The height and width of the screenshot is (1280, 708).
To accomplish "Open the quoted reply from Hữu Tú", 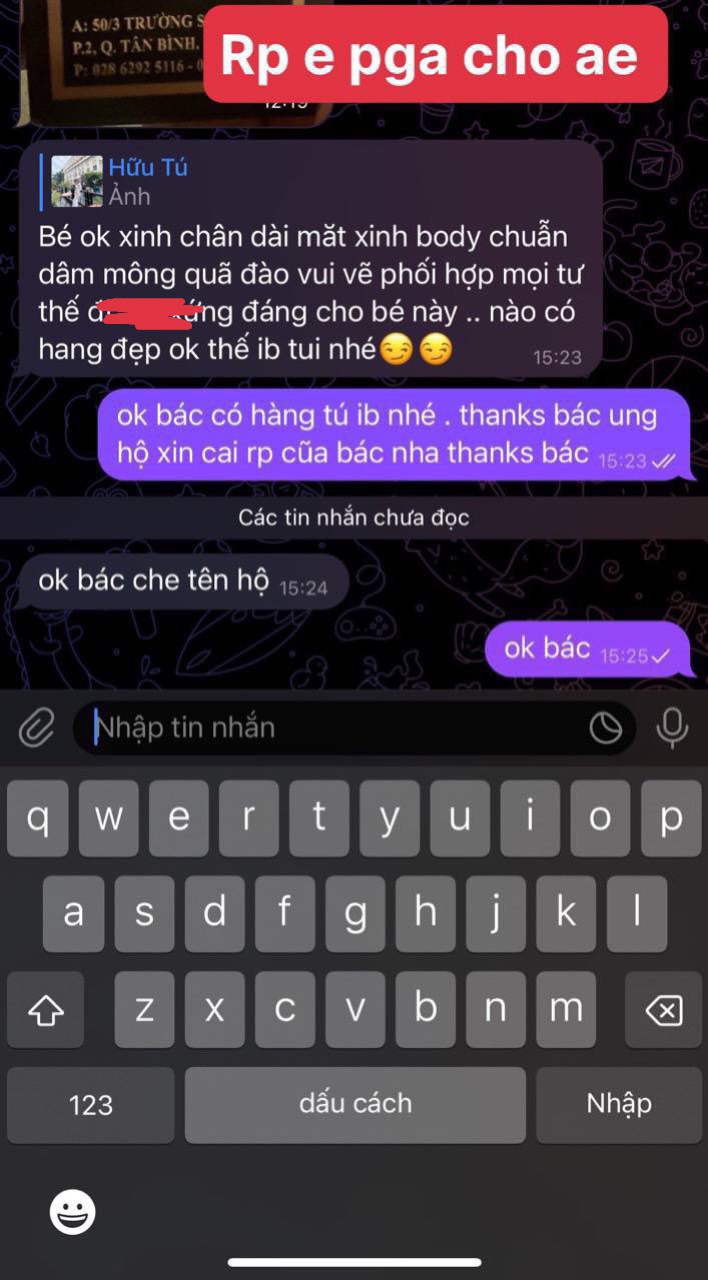I will click(120, 181).
